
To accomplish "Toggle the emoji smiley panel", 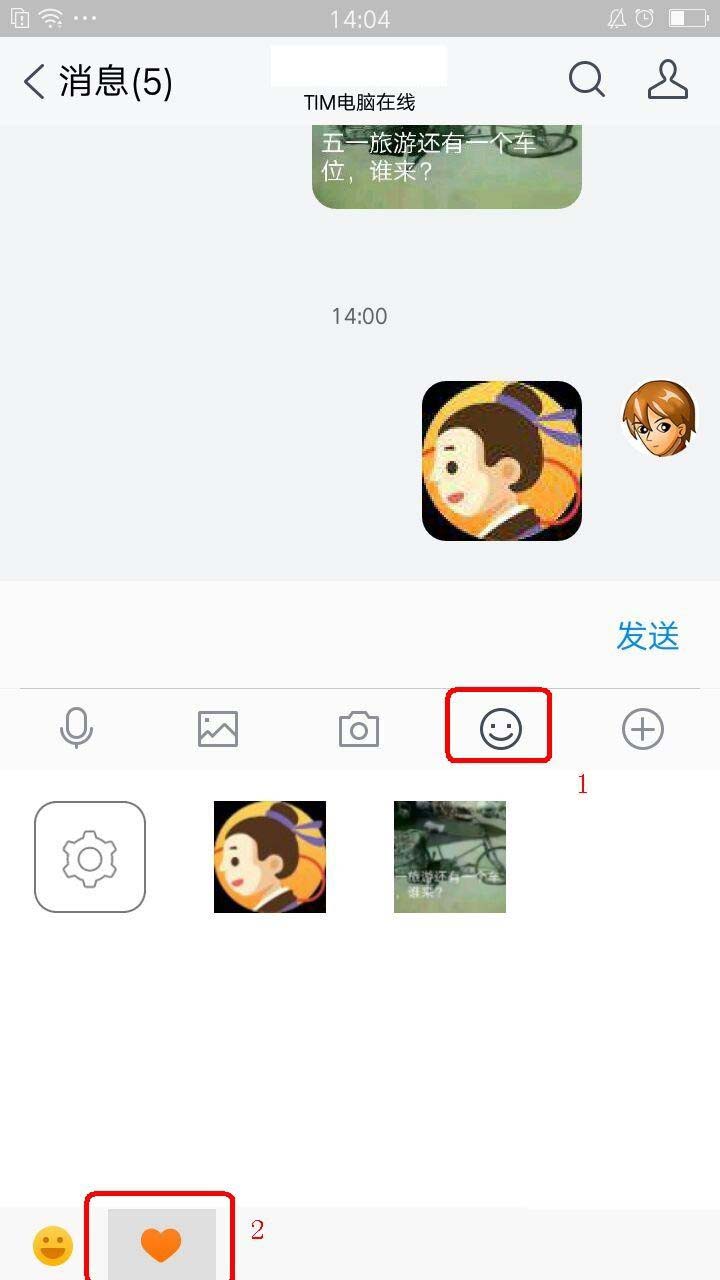I will [500, 729].
